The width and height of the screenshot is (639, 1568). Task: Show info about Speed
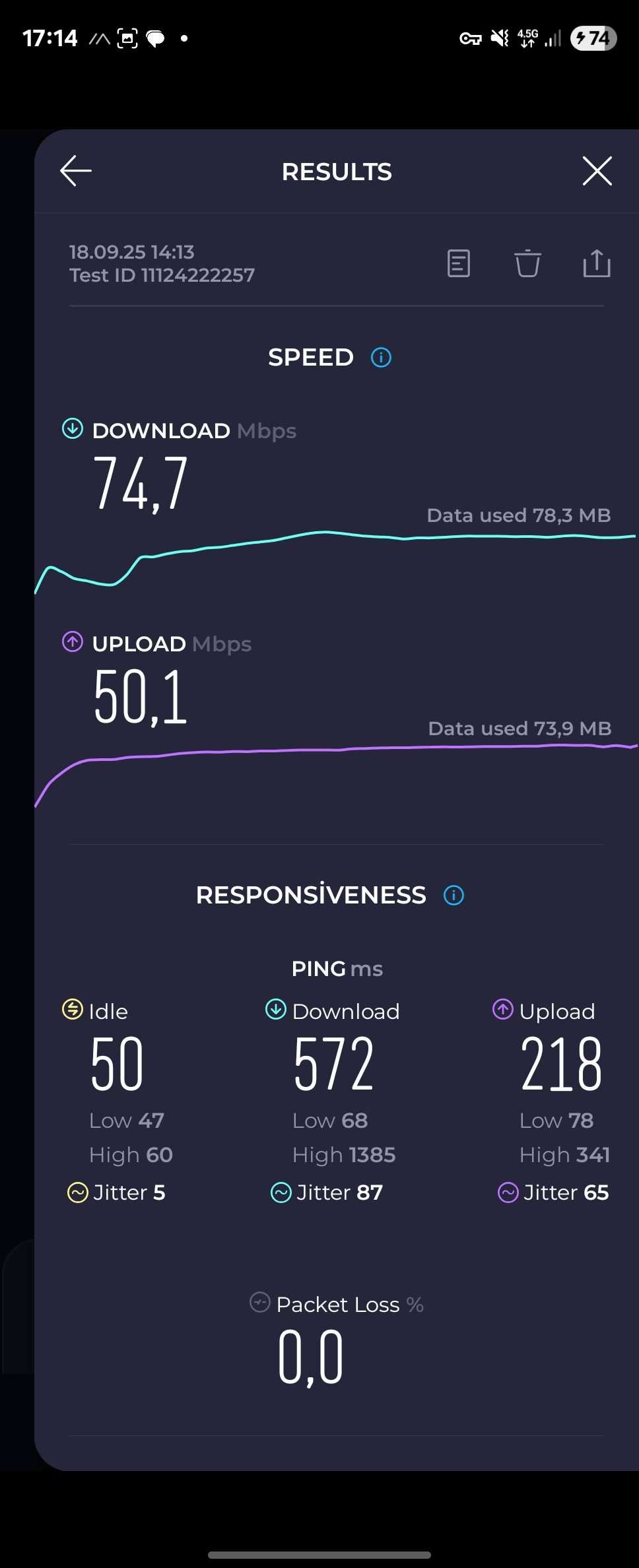(382, 358)
